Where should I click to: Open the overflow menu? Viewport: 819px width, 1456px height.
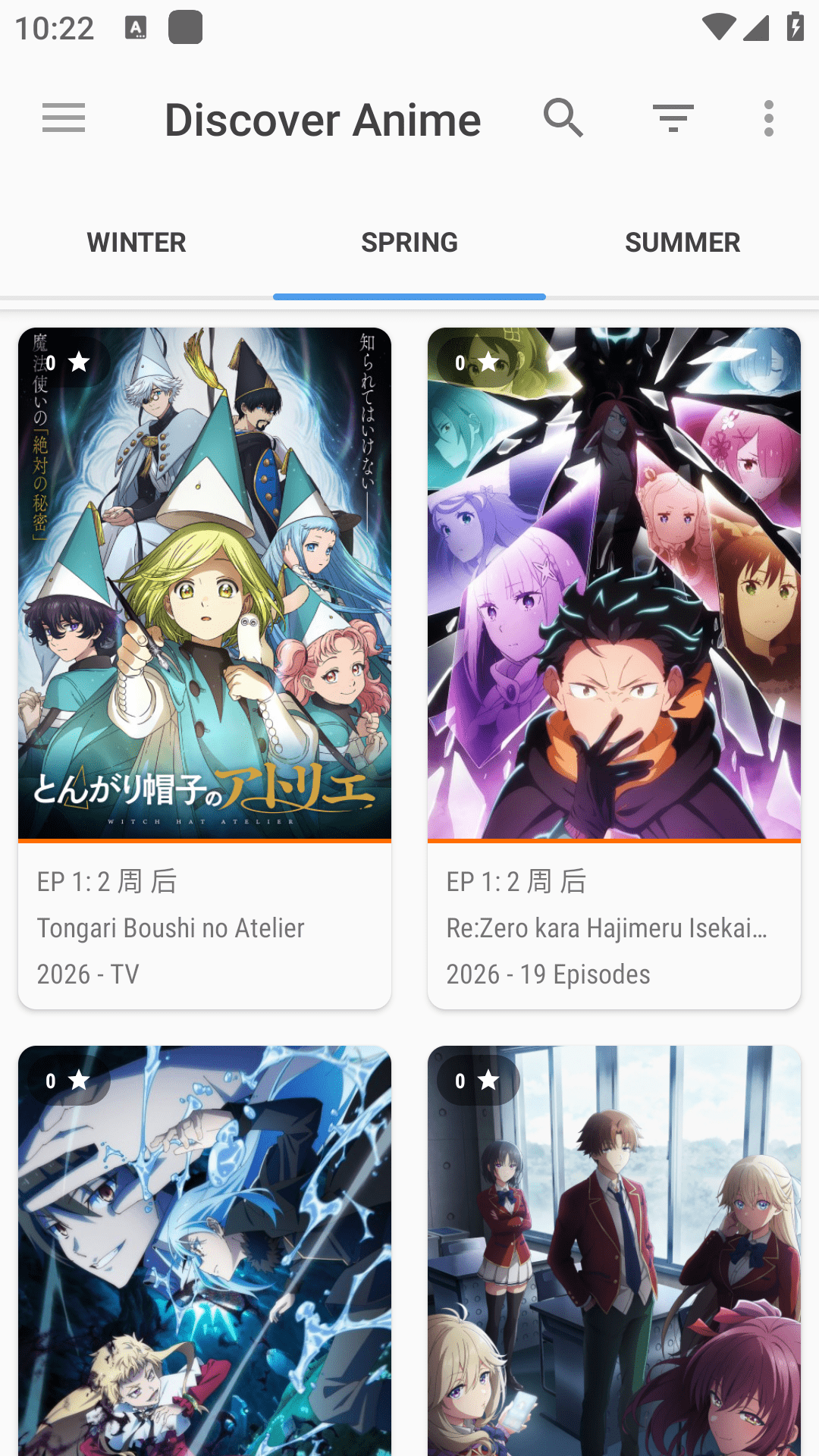click(768, 118)
